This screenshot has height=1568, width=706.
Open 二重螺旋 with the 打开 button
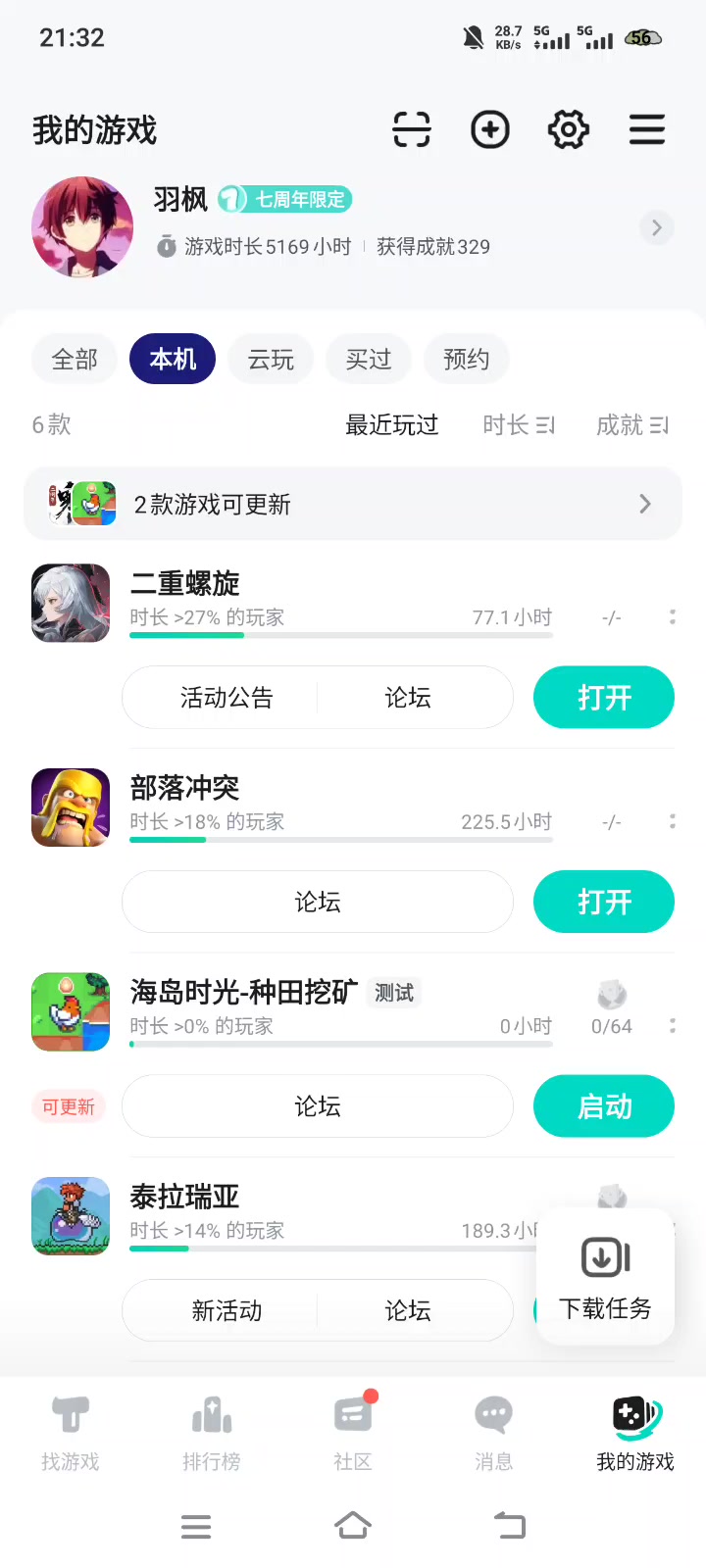pos(604,698)
